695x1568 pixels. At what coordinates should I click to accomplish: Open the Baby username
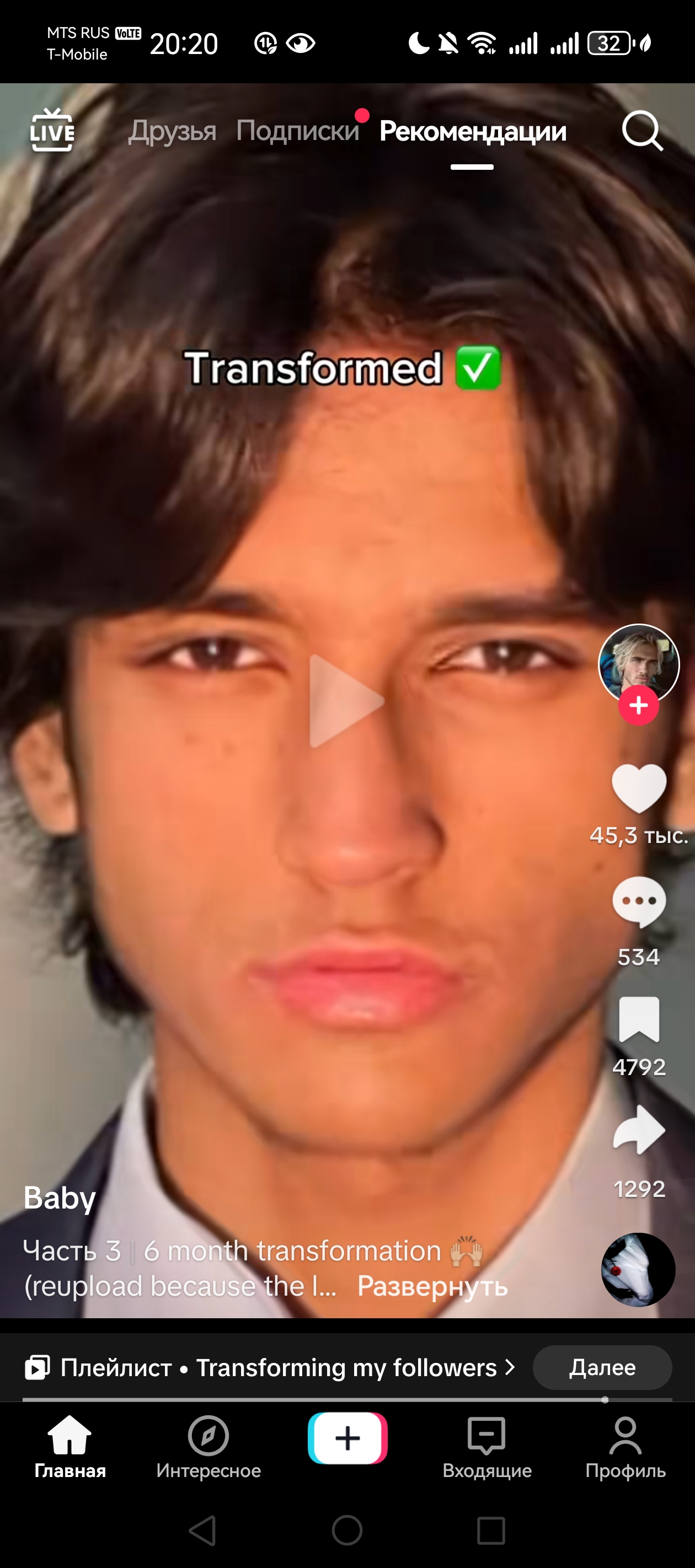click(x=60, y=1198)
